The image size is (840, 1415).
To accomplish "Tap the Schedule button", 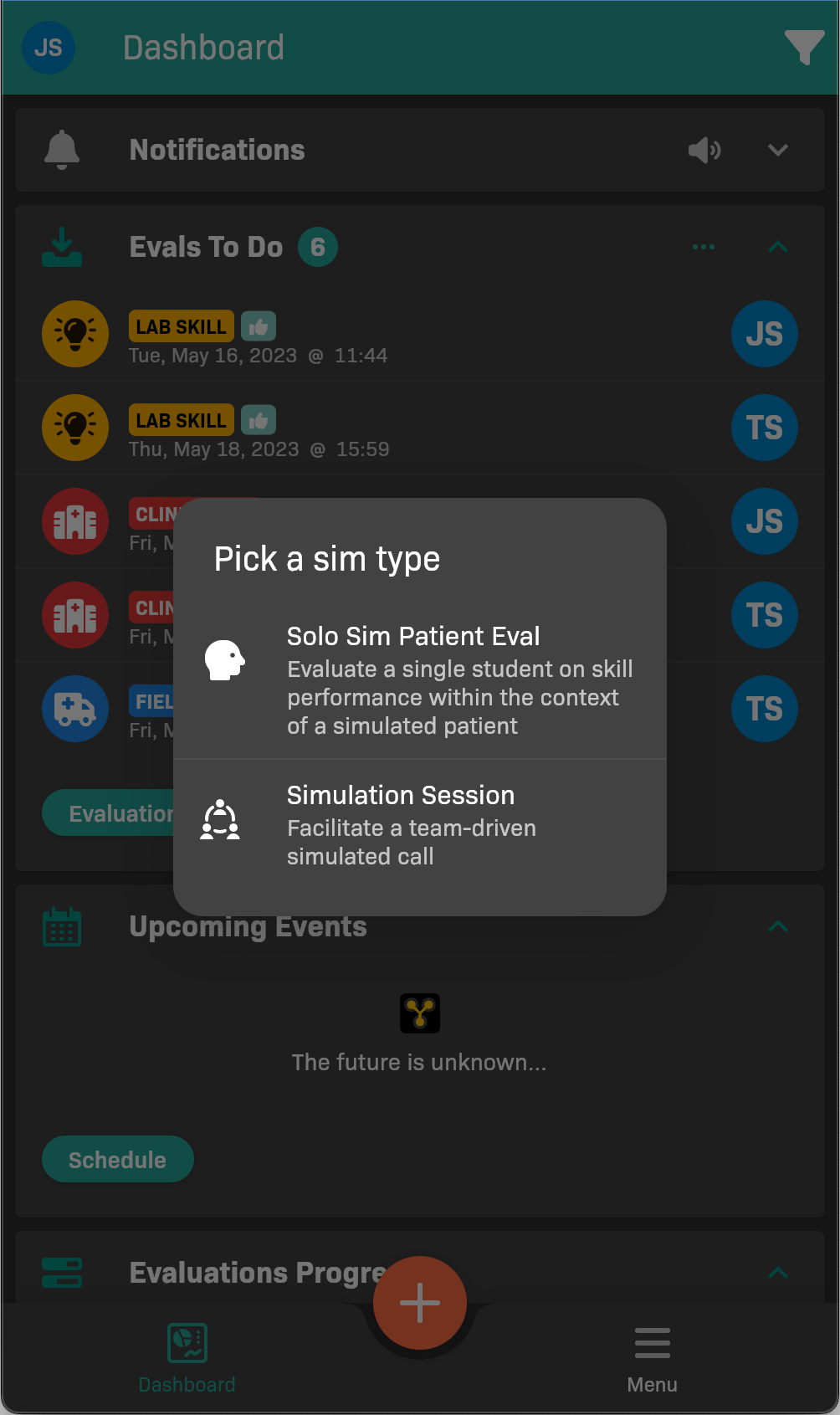I will click(x=118, y=1159).
